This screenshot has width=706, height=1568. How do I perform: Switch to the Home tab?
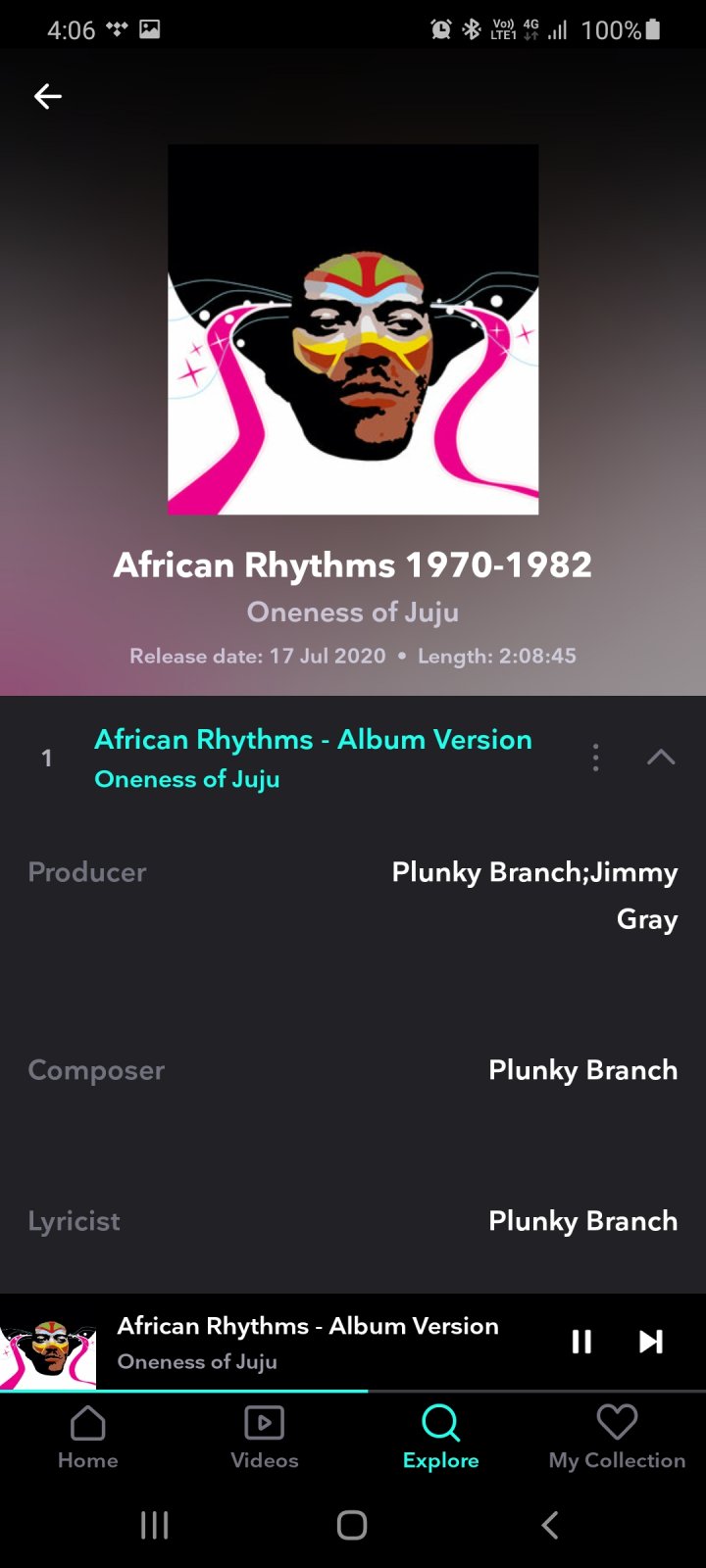(x=88, y=1437)
